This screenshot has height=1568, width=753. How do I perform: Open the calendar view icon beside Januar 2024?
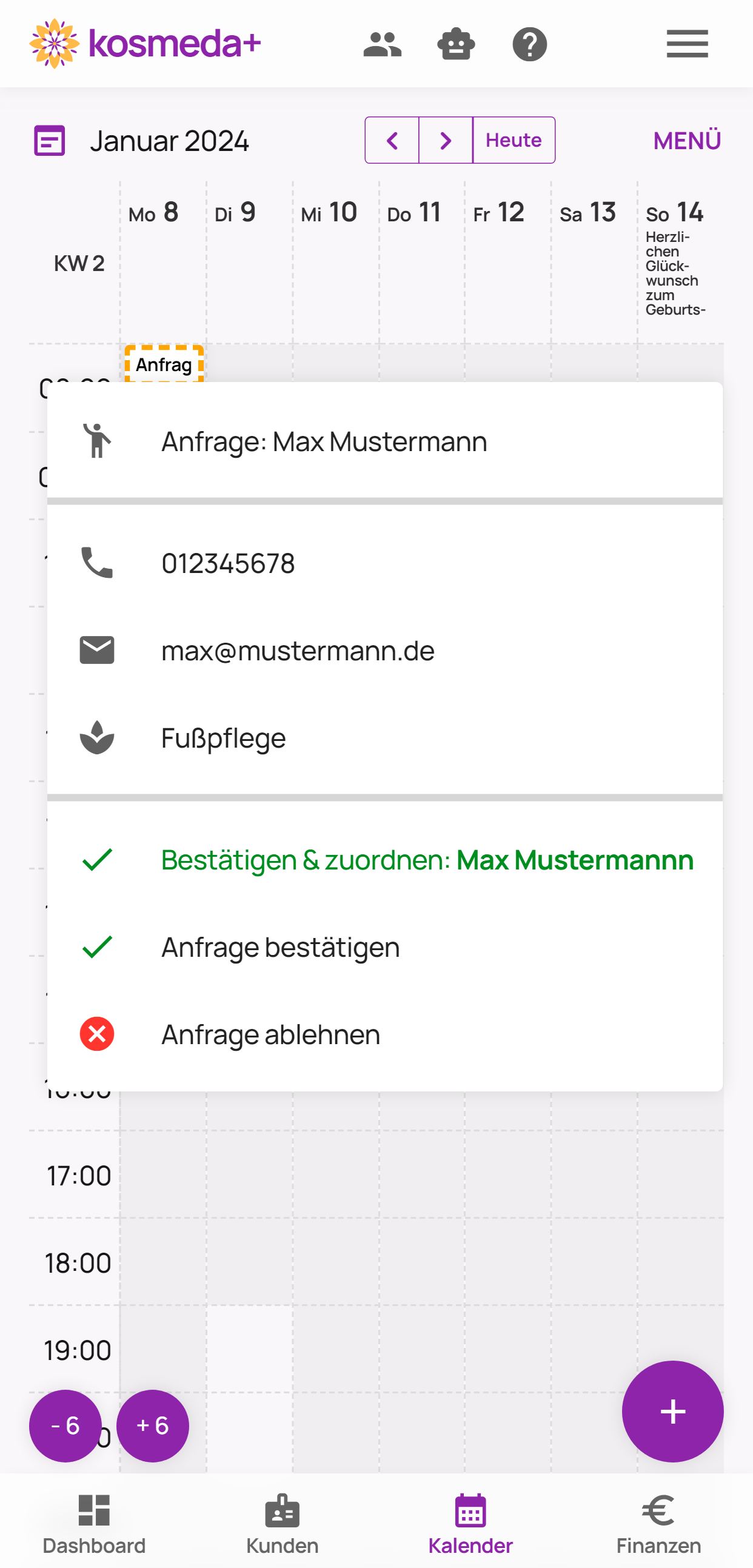point(49,141)
